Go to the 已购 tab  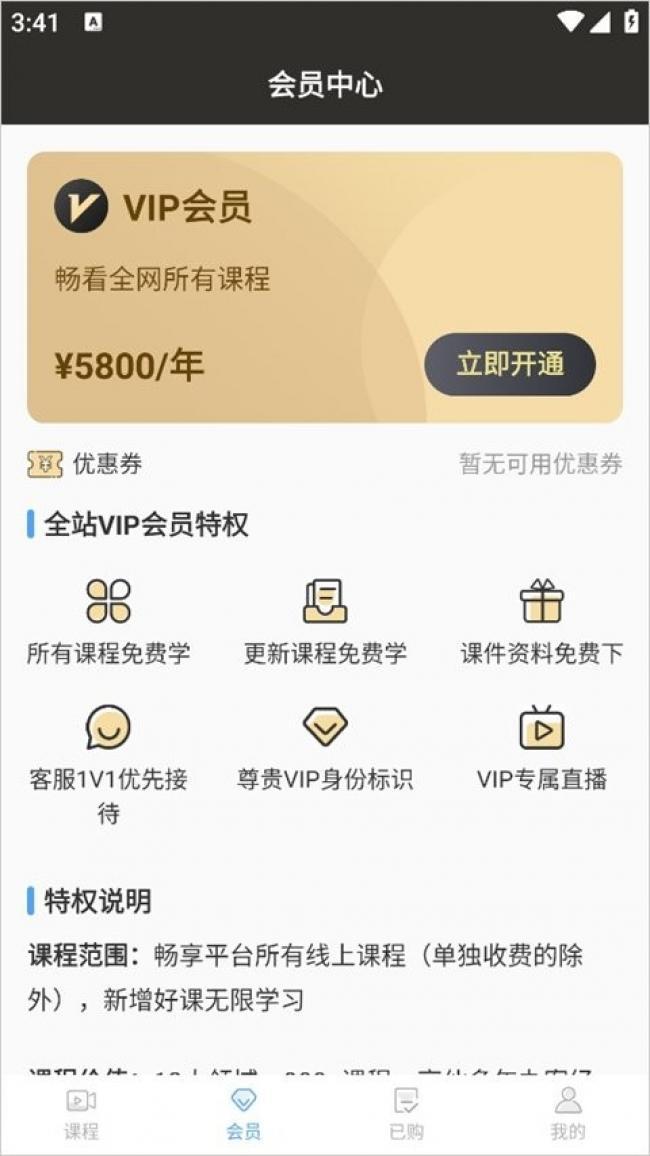[406, 1115]
